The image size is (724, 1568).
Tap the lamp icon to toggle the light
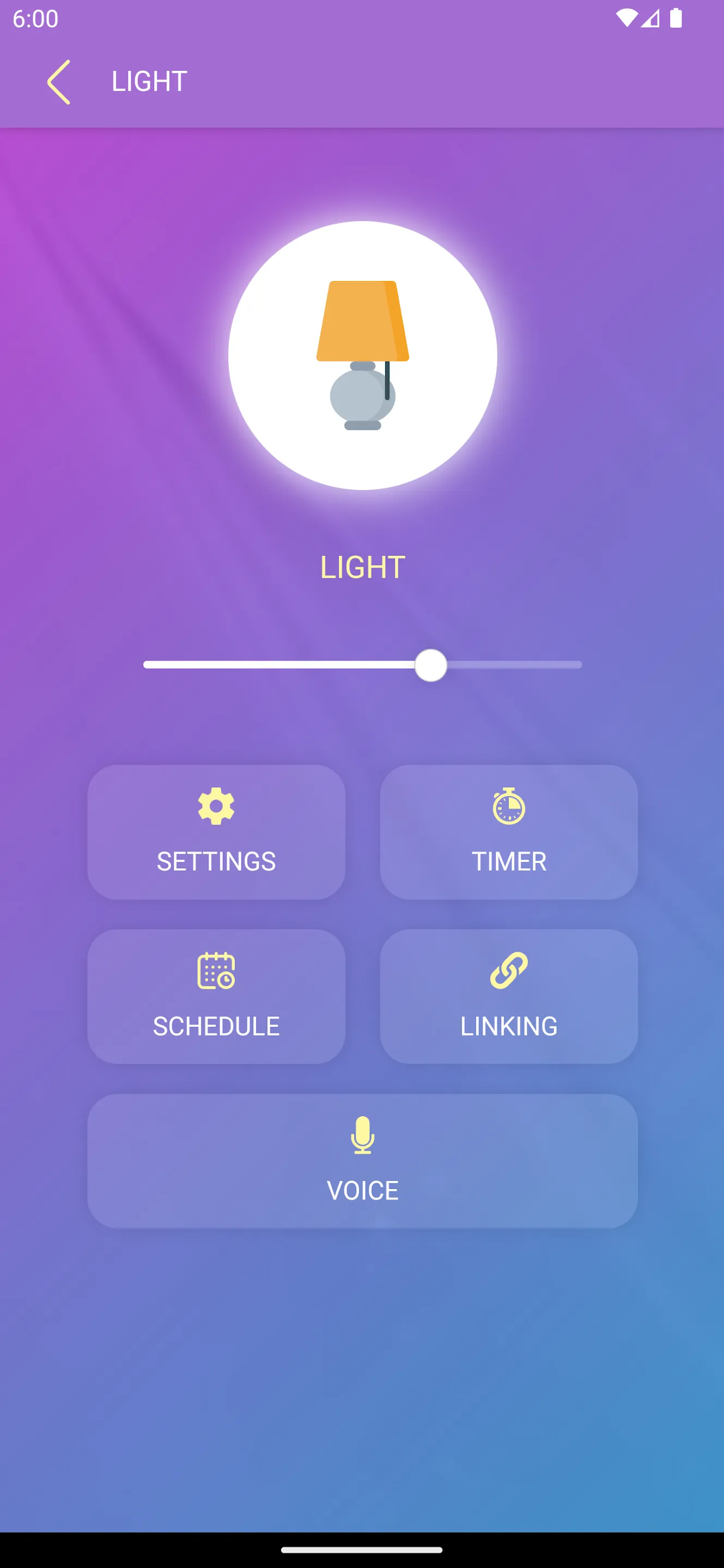pyautogui.click(x=362, y=354)
